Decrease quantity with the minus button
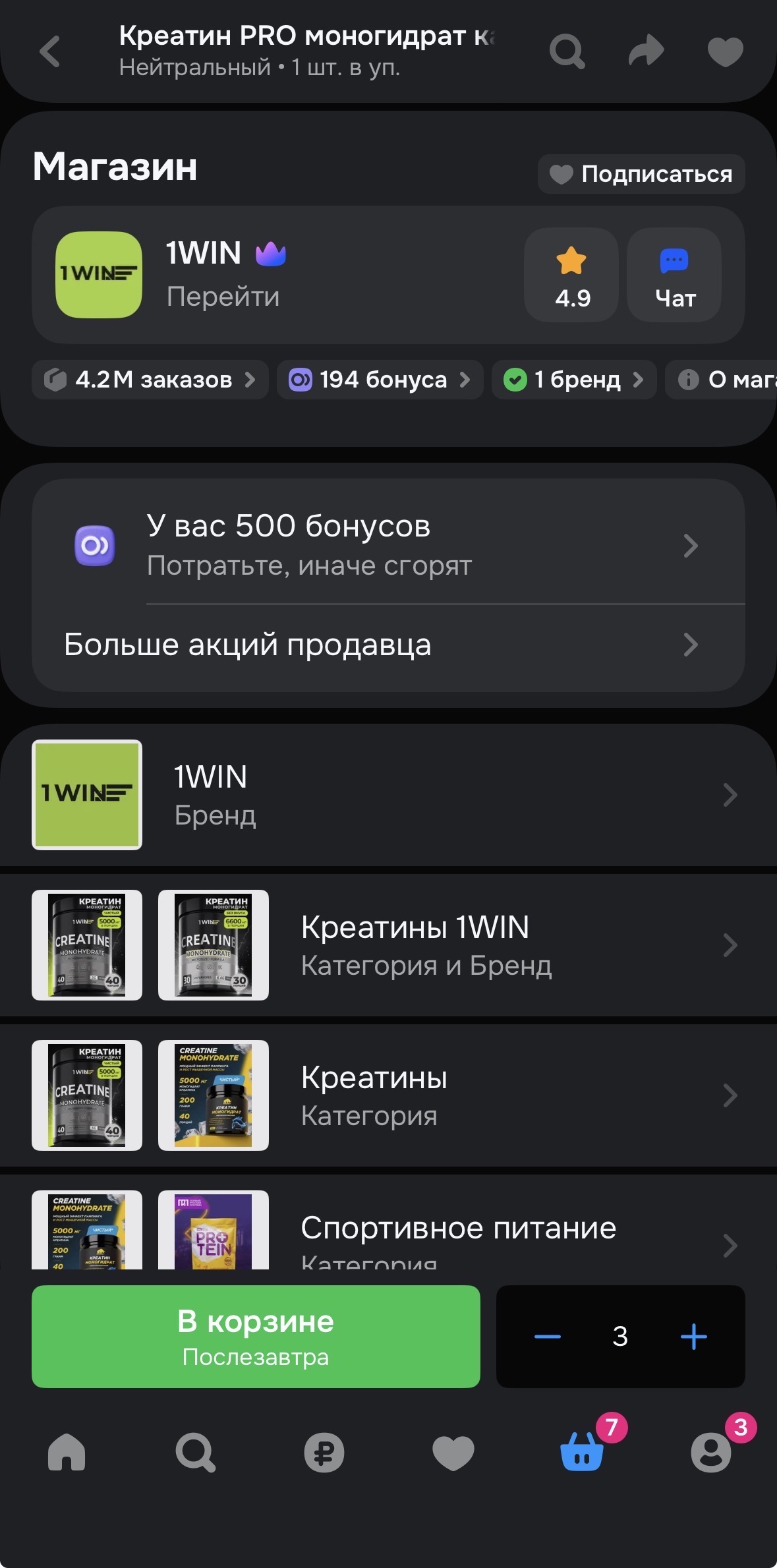The width and height of the screenshot is (777, 1568). point(547,1337)
